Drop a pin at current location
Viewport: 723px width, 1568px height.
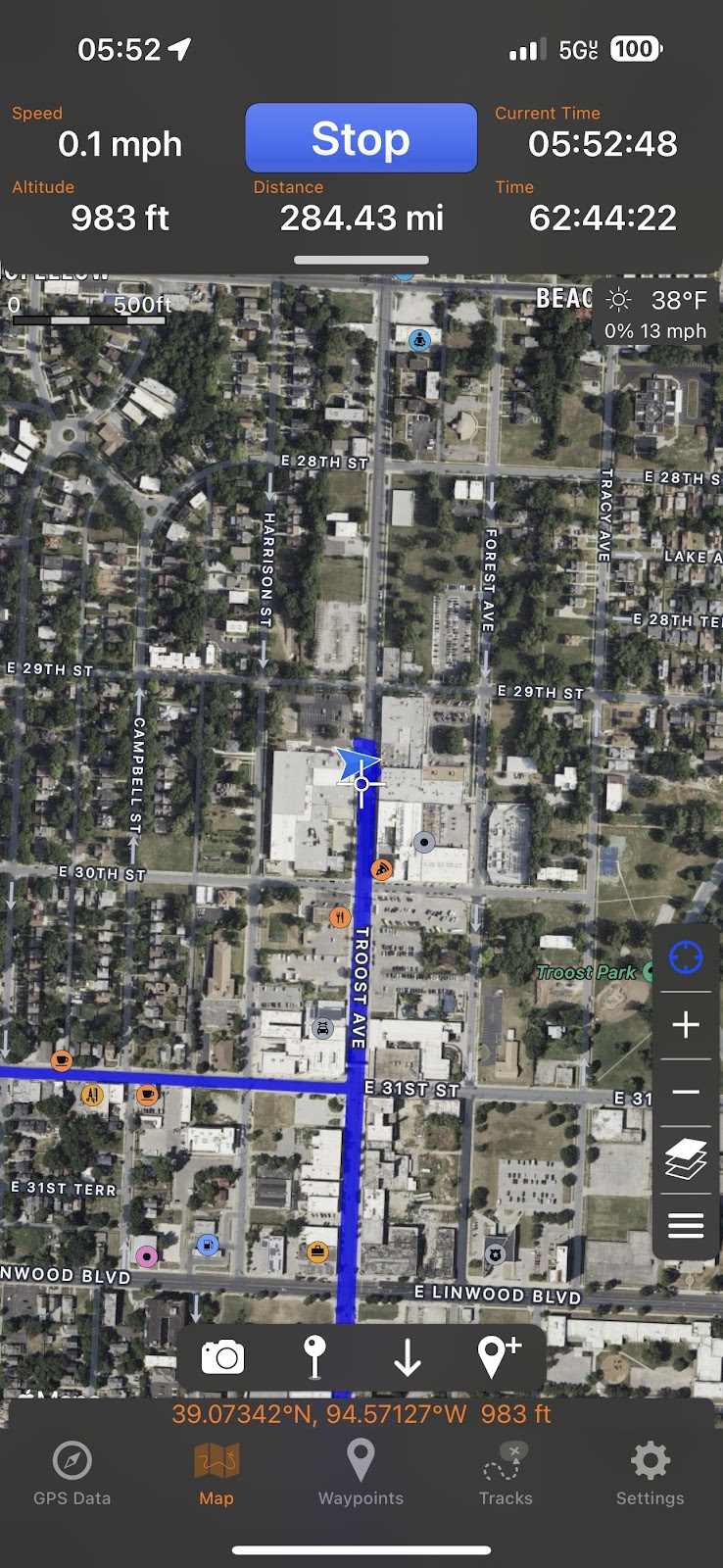click(x=314, y=1357)
